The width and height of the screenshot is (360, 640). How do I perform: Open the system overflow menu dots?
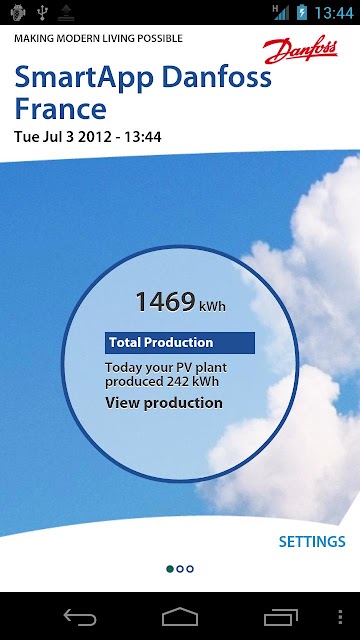(340, 617)
